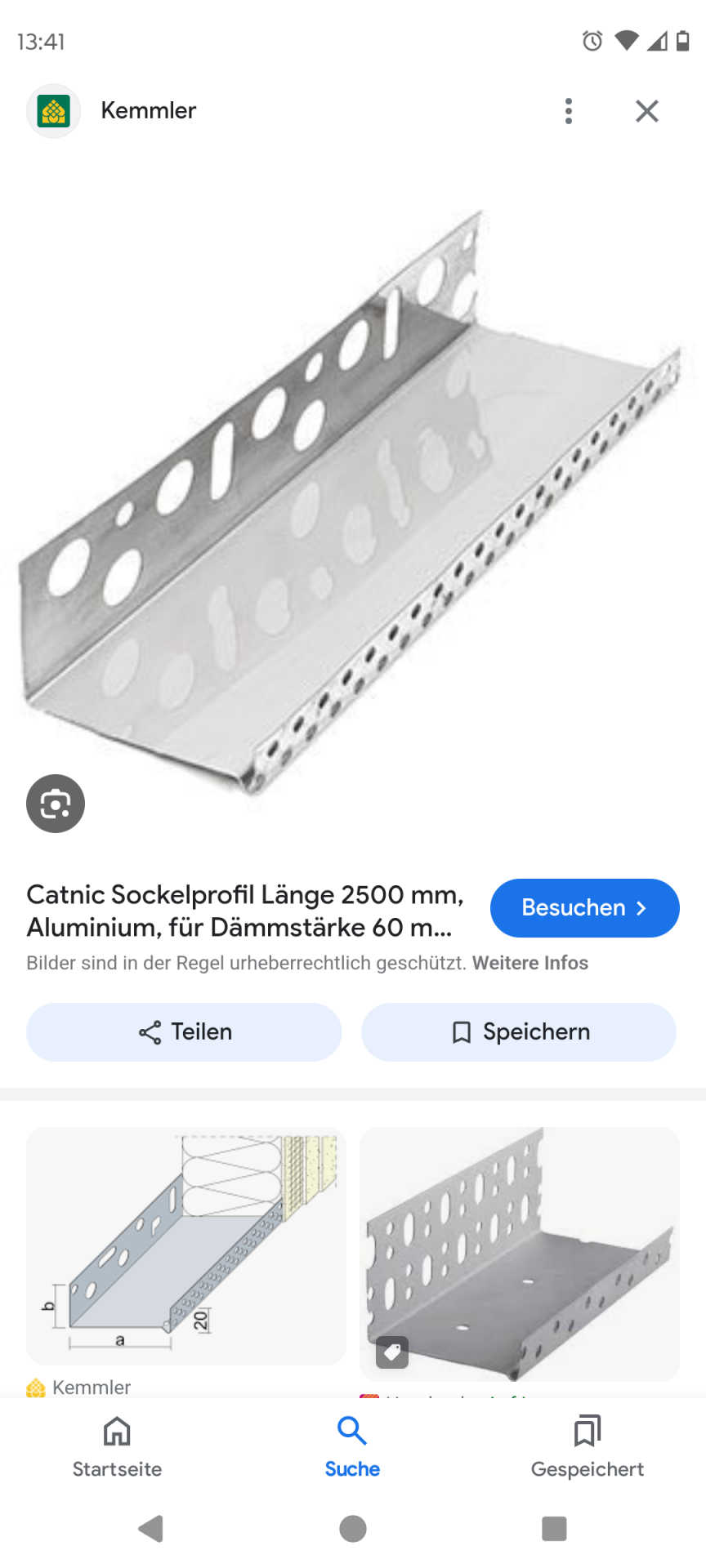Visit the Kemmler website via Besuchen

[x=584, y=908]
